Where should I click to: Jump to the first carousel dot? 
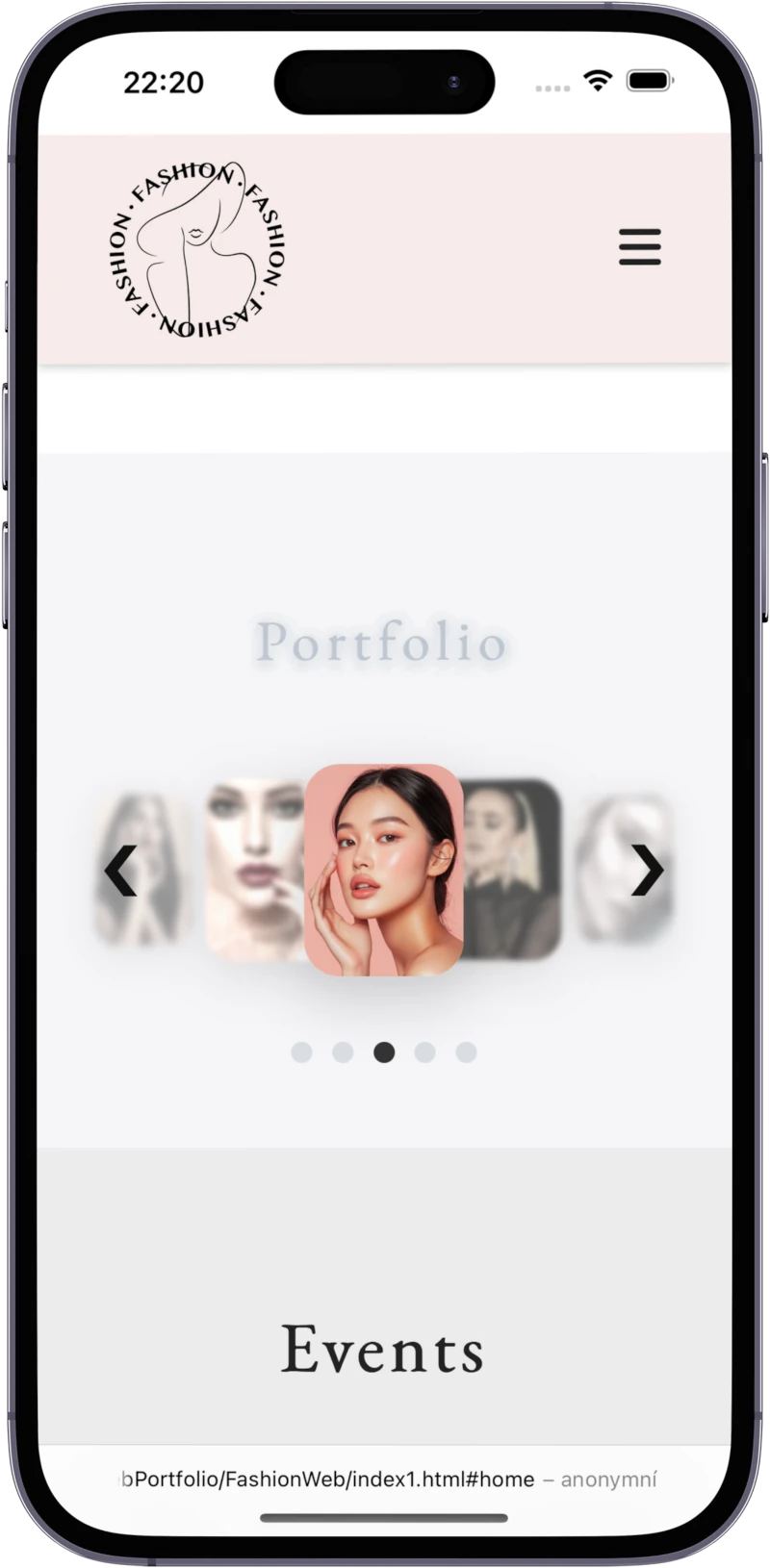click(x=301, y=1052)
